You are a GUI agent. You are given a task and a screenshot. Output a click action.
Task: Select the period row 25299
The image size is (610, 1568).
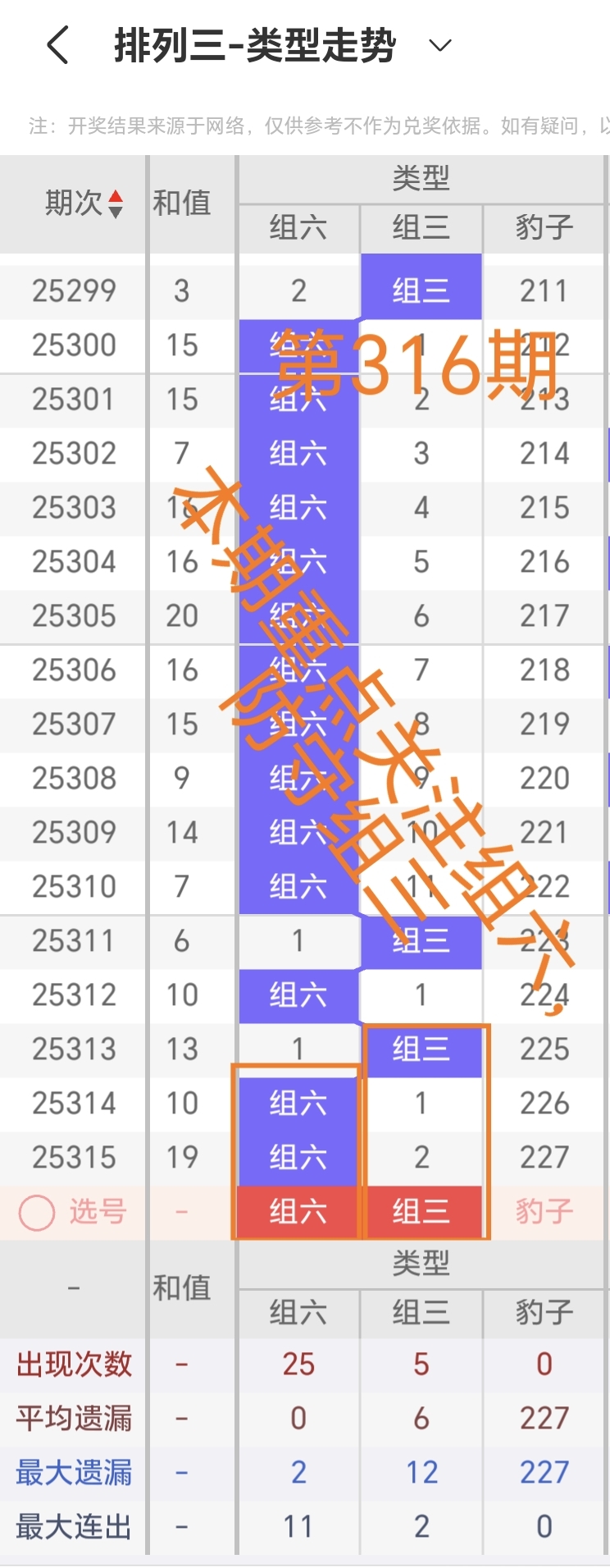click(72, 290)
